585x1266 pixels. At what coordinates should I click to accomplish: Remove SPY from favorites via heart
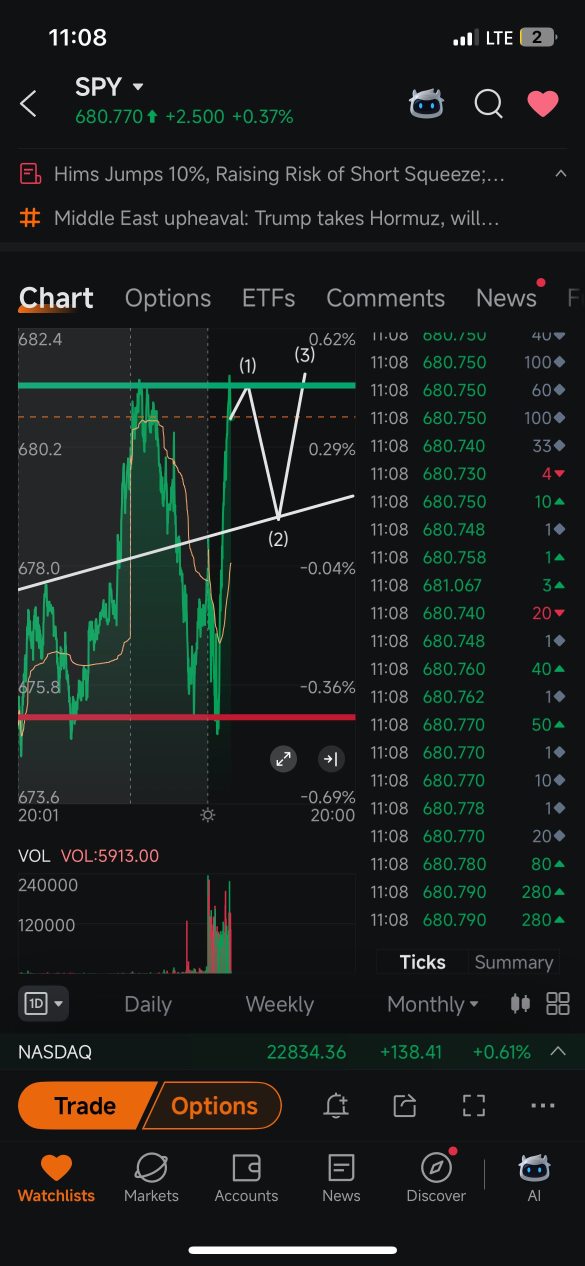point(543,103)
